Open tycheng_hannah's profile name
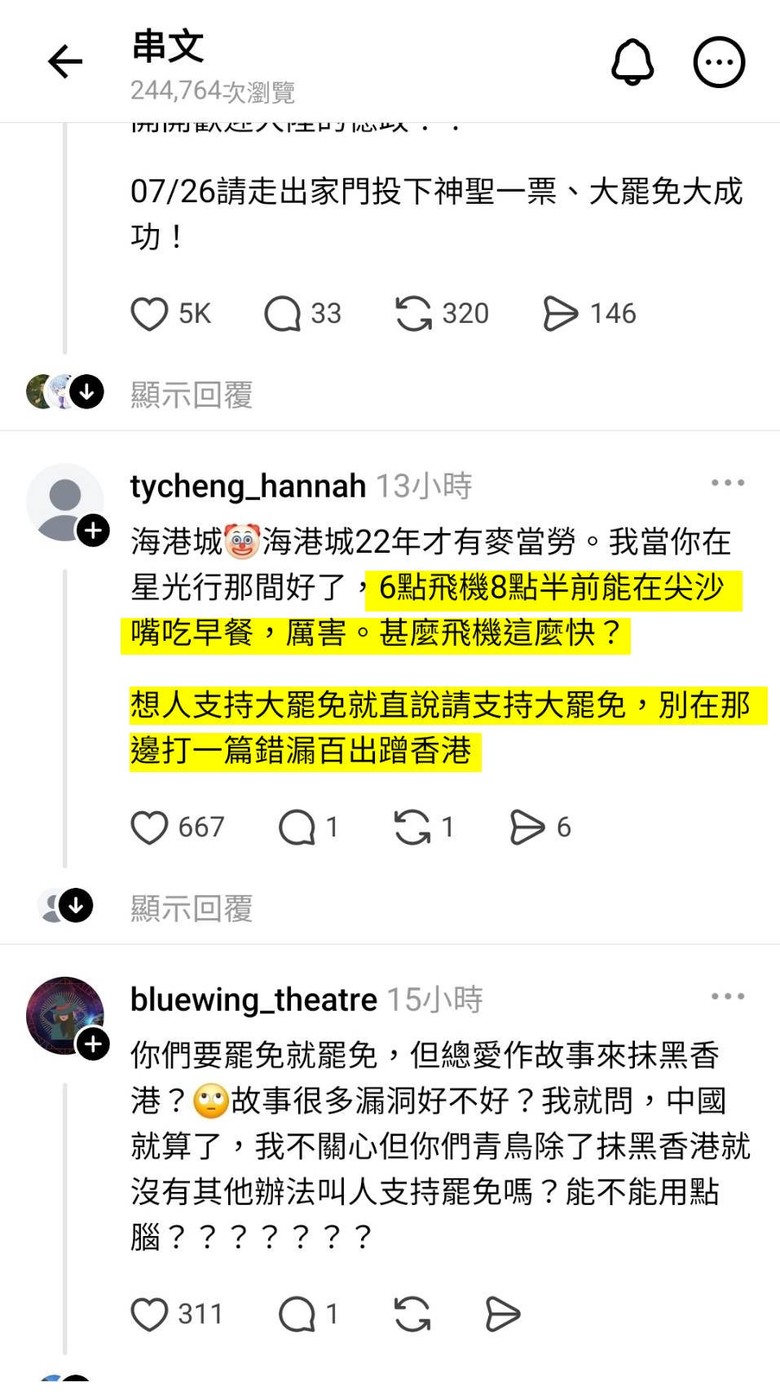This screenshot has width=780, height=1395. tap(248, 487)
